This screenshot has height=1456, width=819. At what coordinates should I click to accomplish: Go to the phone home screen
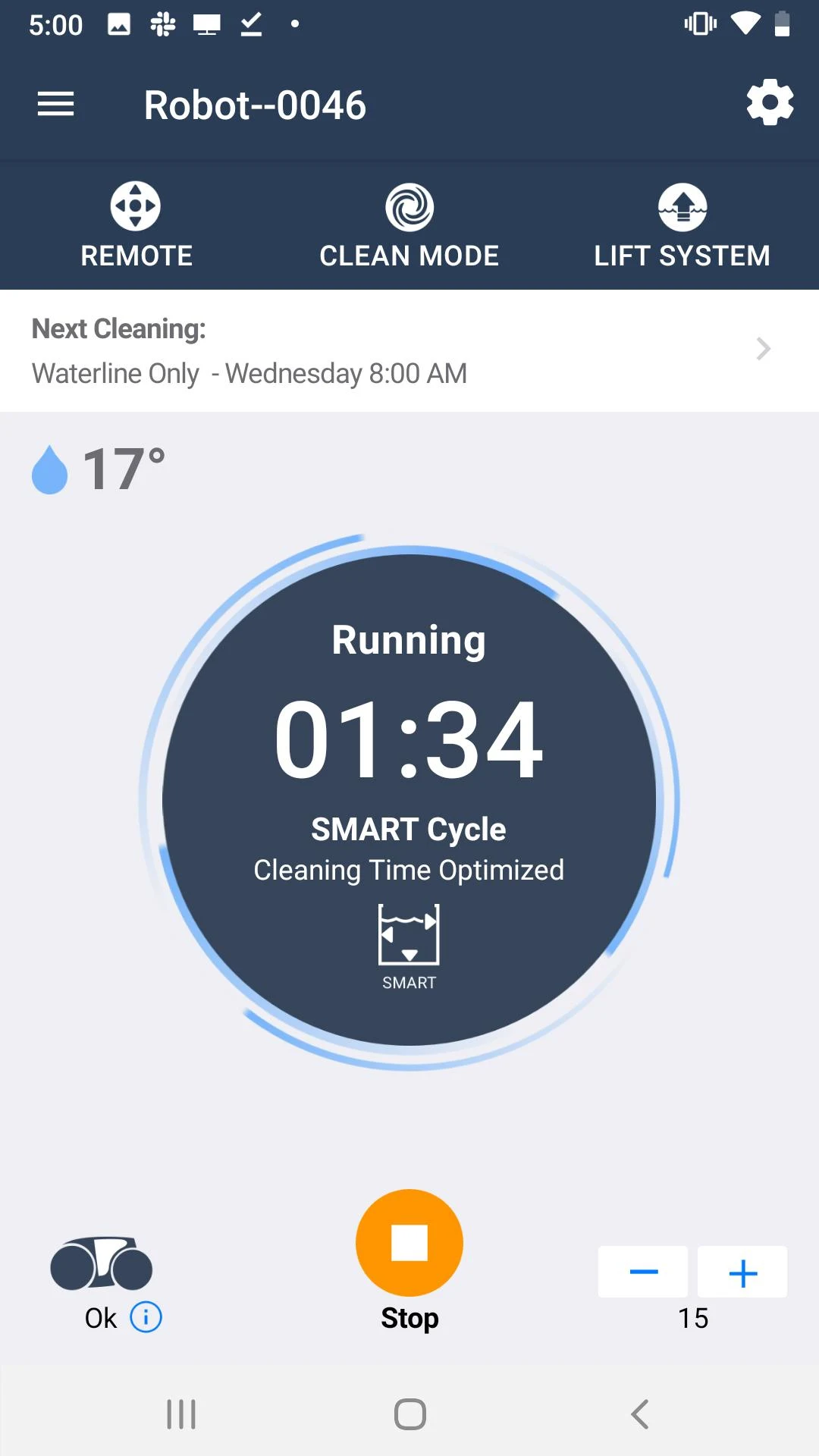click(409, 1414)
